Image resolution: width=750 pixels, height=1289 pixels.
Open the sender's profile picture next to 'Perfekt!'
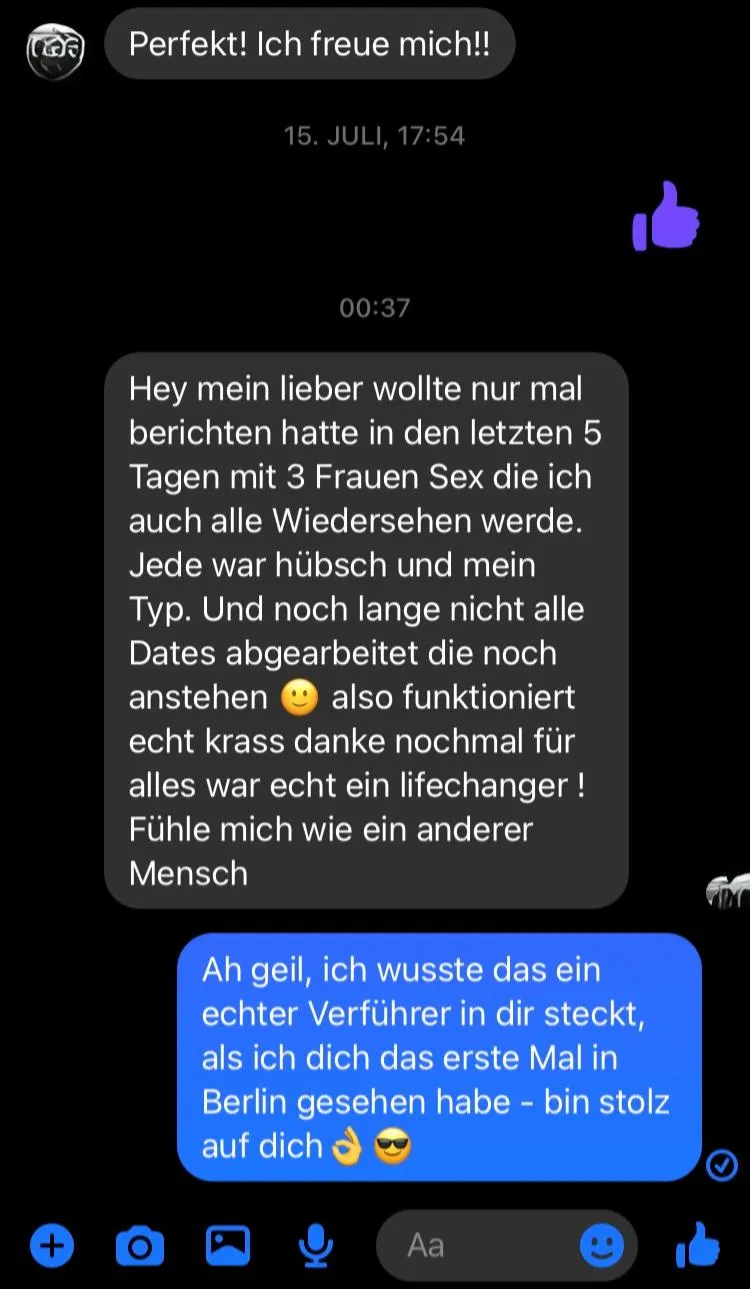point(55,48)
